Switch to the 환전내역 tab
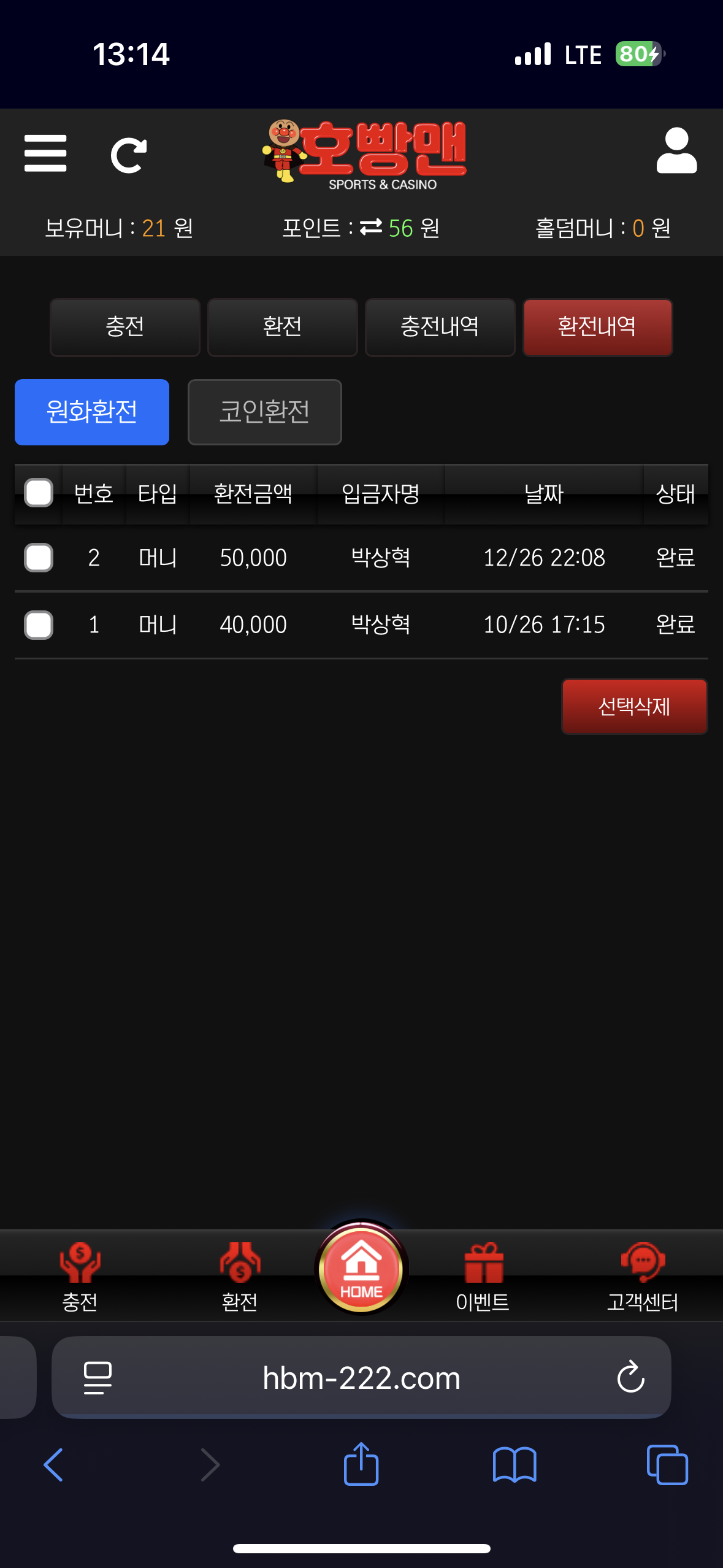The width and height of the screenshot is (723, 1568). (x=597, y=327)
